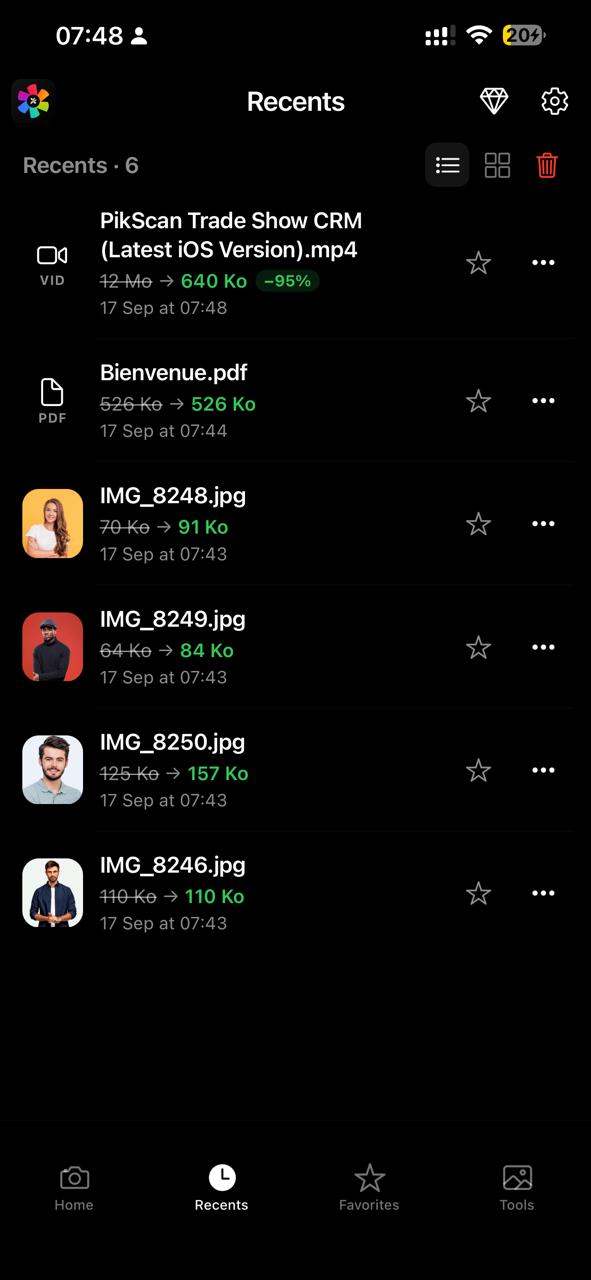591x1280 pixels.
Task: Tap the colorful app logo icon
Action: [x=33, y=101]
